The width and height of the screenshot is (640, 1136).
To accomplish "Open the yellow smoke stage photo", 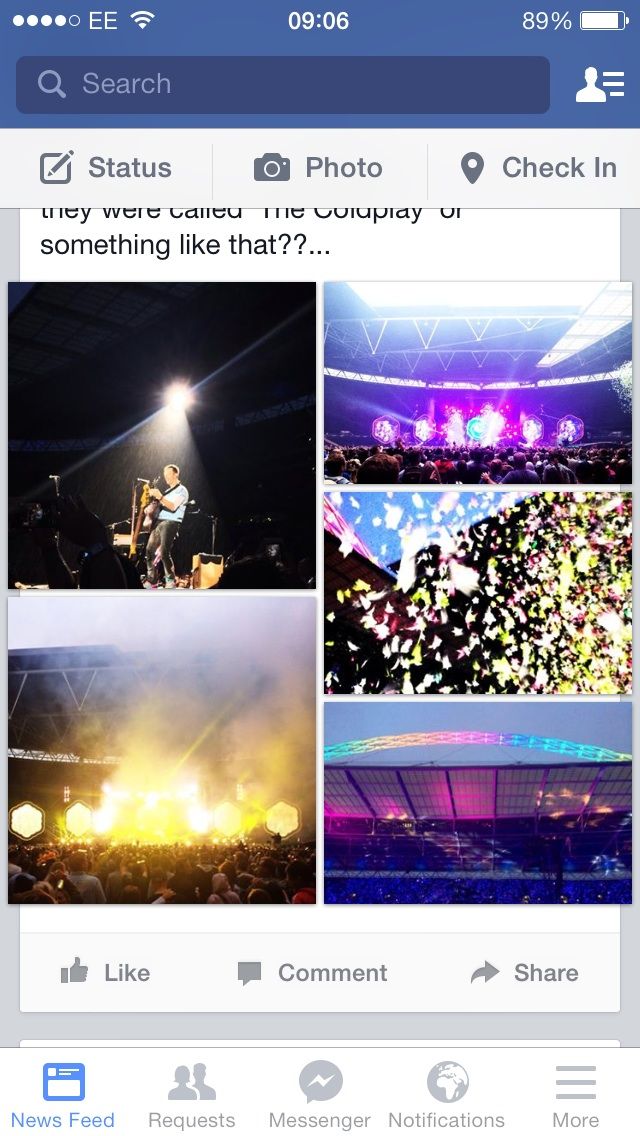I will coord(162,750).
